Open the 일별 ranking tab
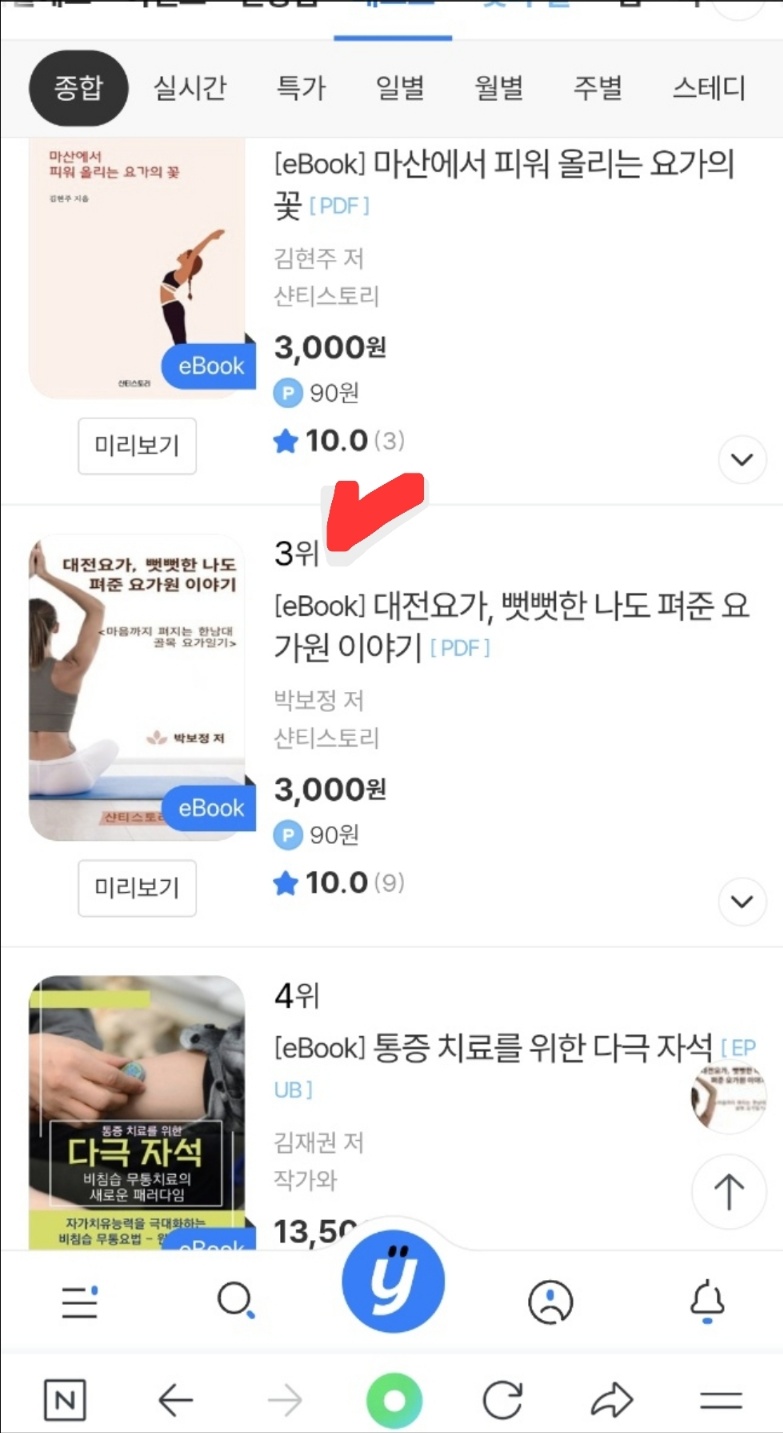The image size is (783, 1433). coord(400,88)
